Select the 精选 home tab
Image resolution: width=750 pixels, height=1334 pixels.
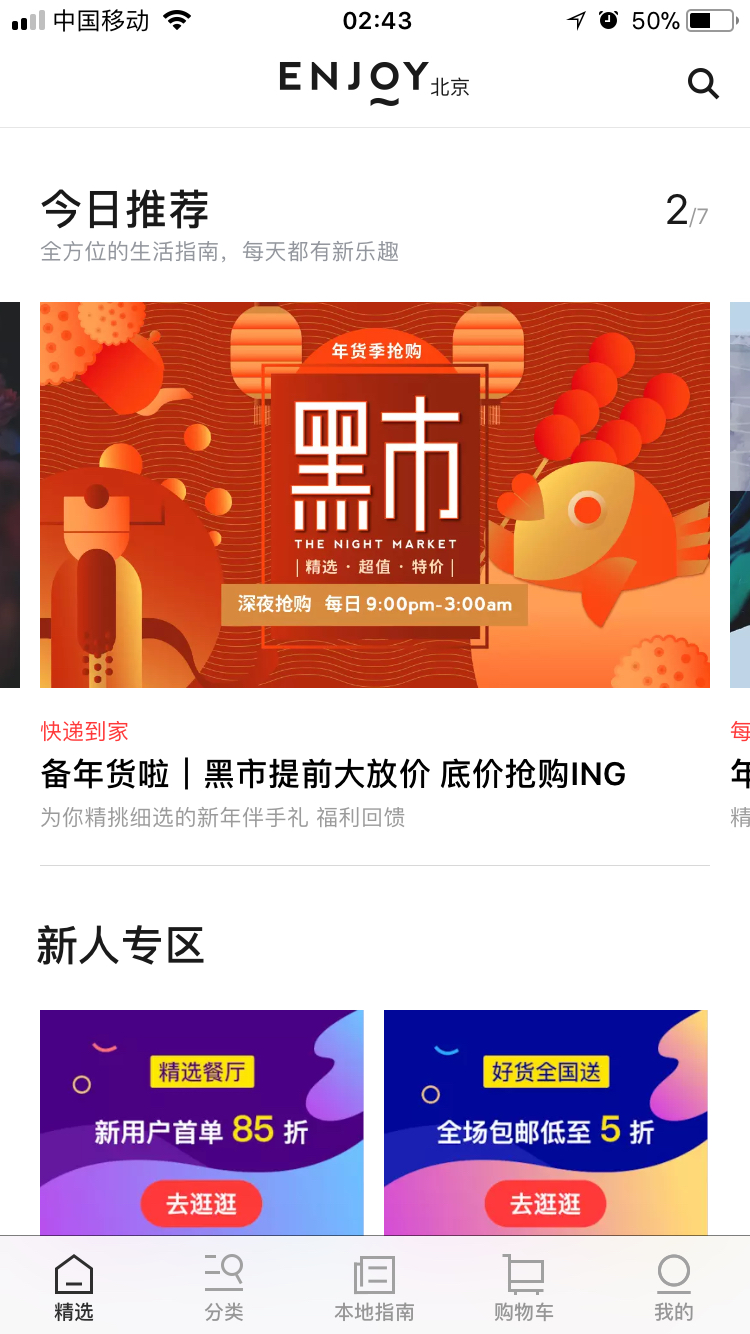pos(74,1289)
